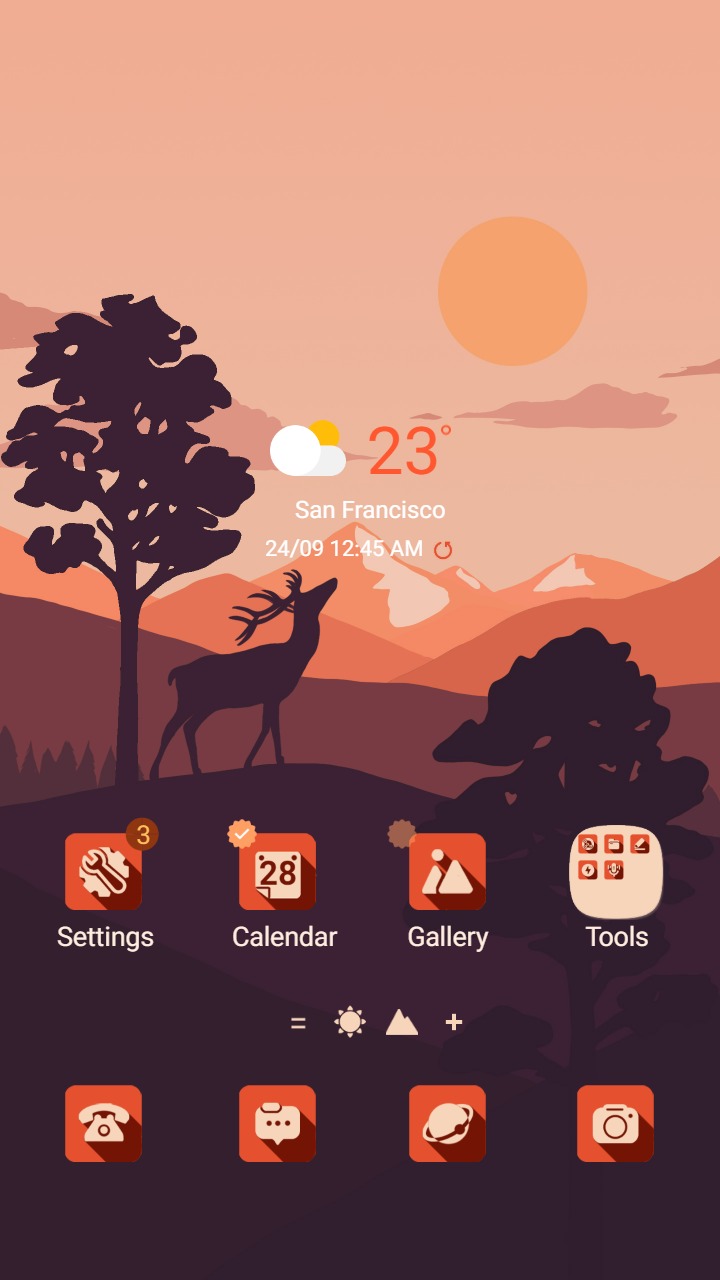Open the Settings app

[x=104, y=870]
